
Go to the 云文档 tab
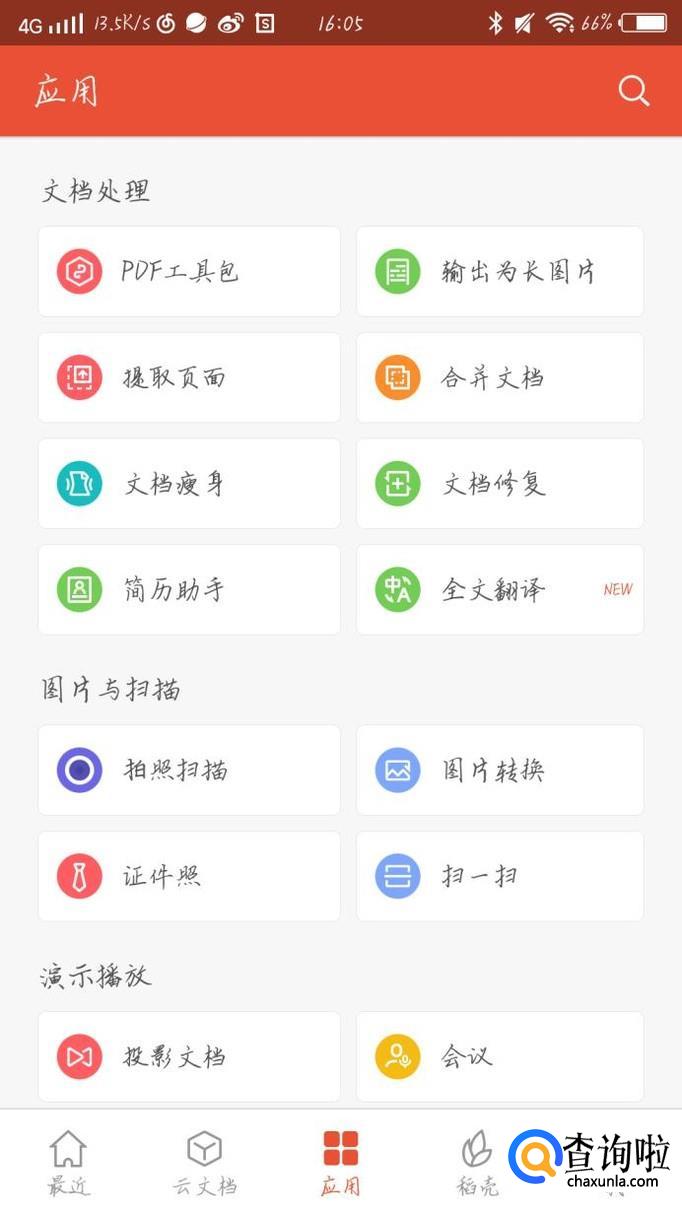(204, 1163)
